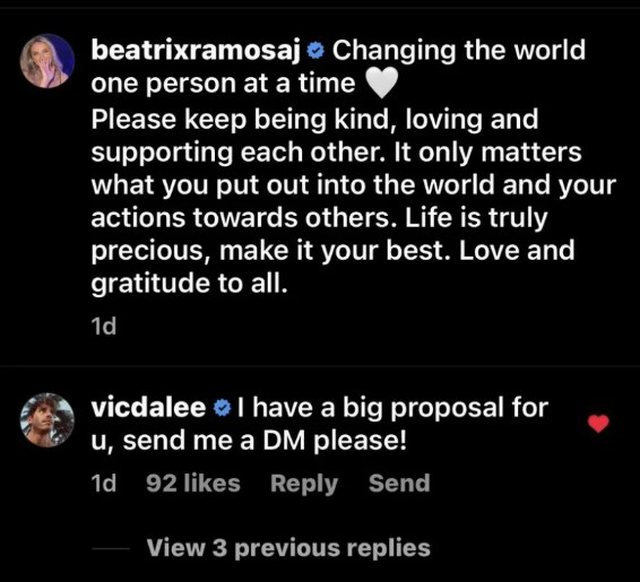Image resolution: width=640 pixels, height=582 pixels.
Task: Reply to vicdalee's comment
Action: pos(304,484)
